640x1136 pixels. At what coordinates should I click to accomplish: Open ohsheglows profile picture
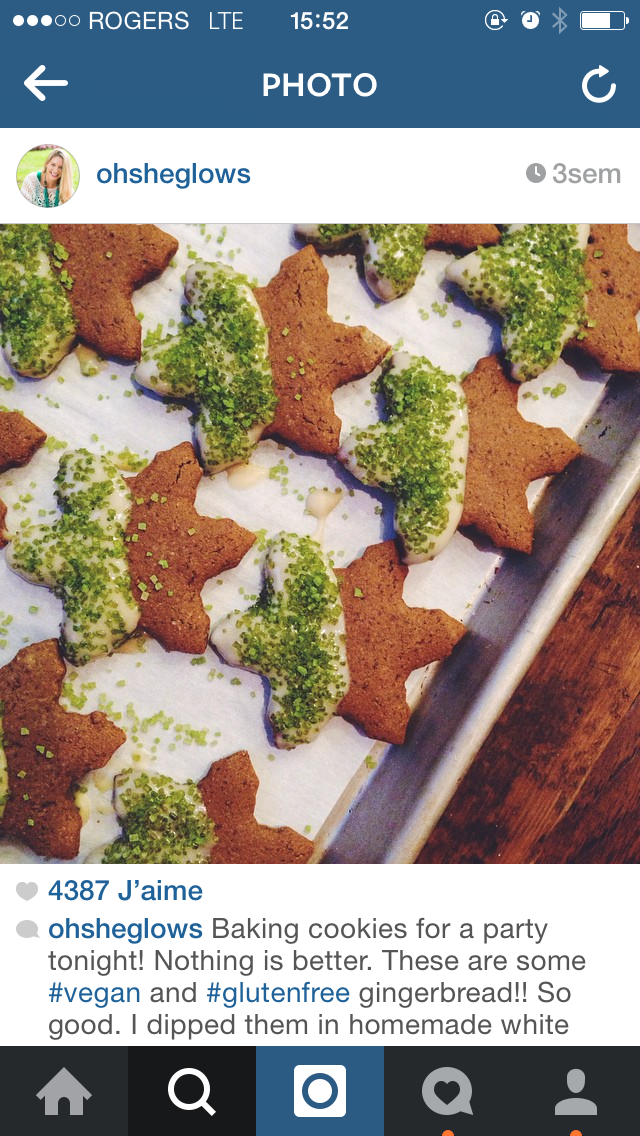[48, 175]
